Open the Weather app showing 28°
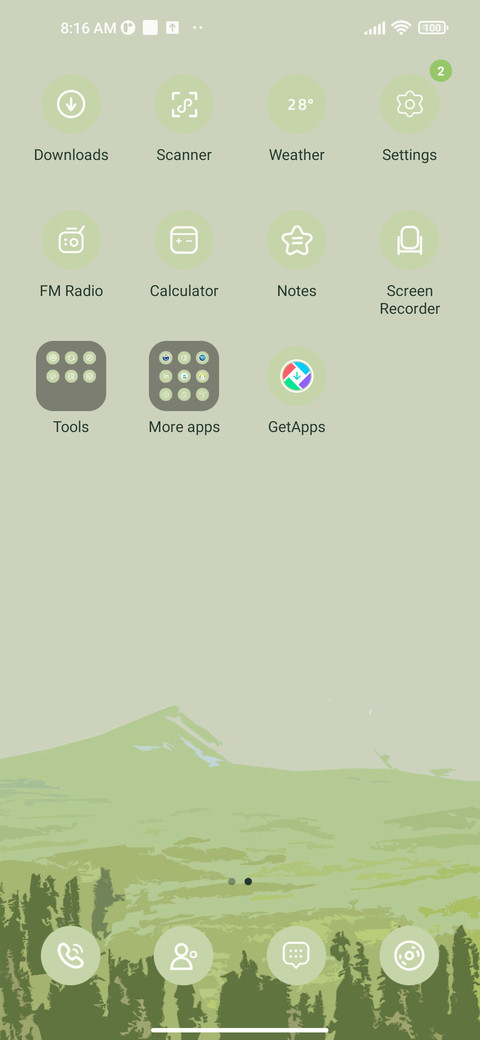The height and width of the screenshot is (1040, 480). point(296,104)
